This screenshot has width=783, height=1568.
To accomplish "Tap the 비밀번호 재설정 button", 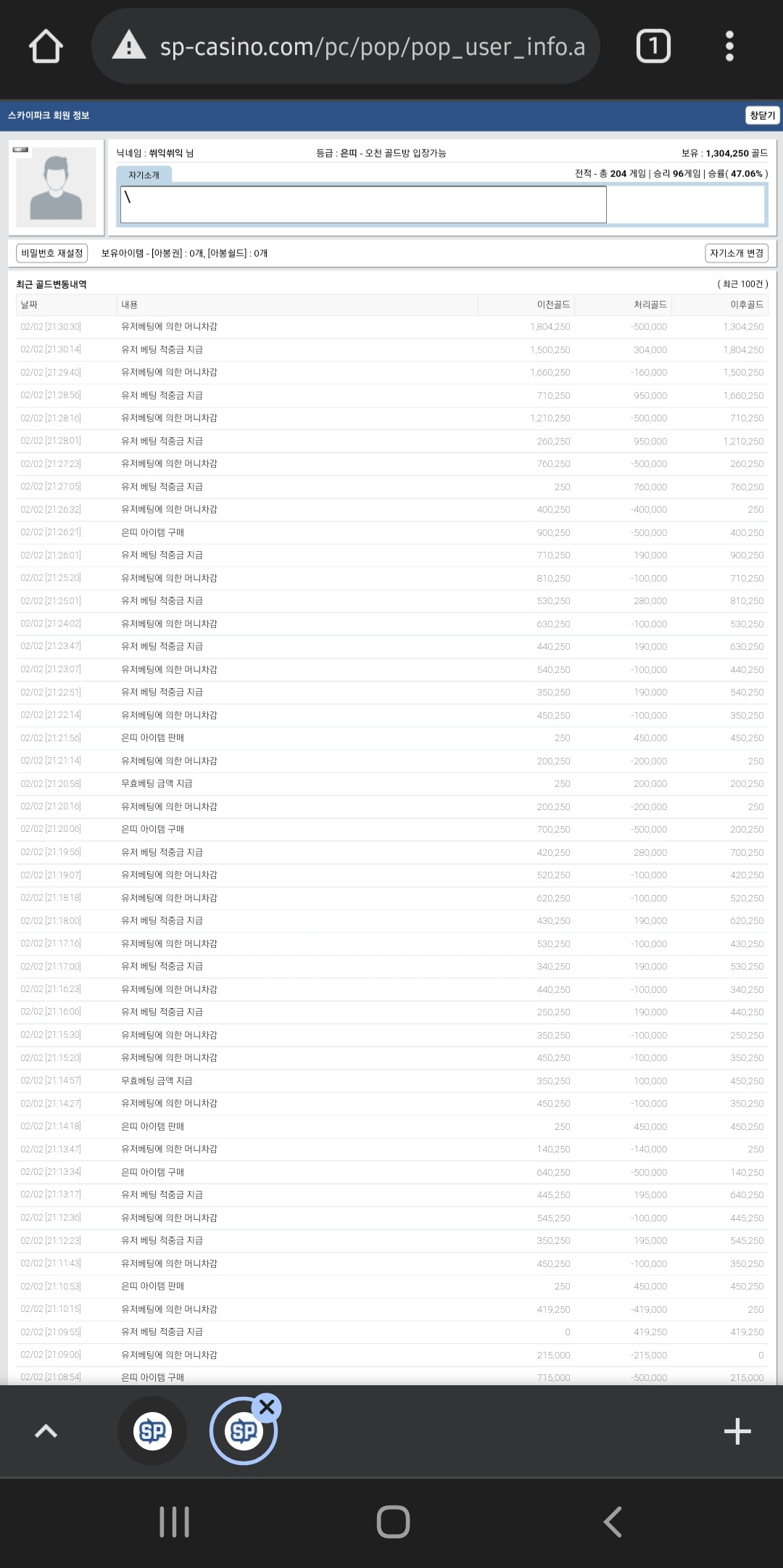I will 52,253.
